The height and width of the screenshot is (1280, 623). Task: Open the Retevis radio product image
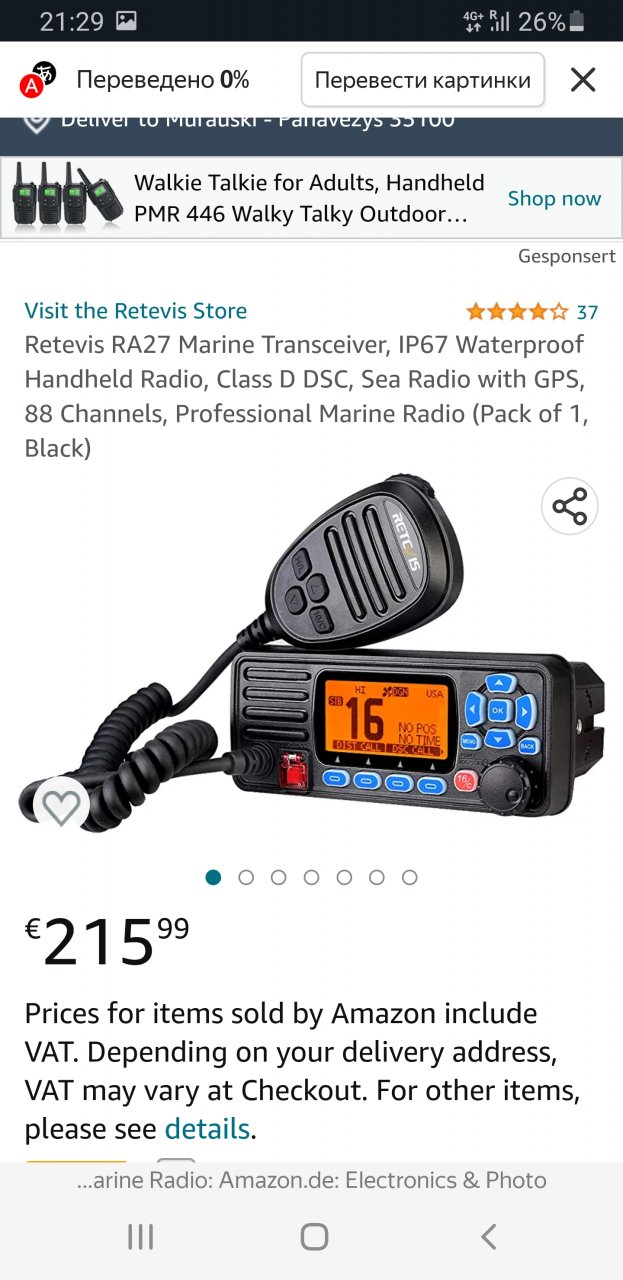click(x=330, y=660)
